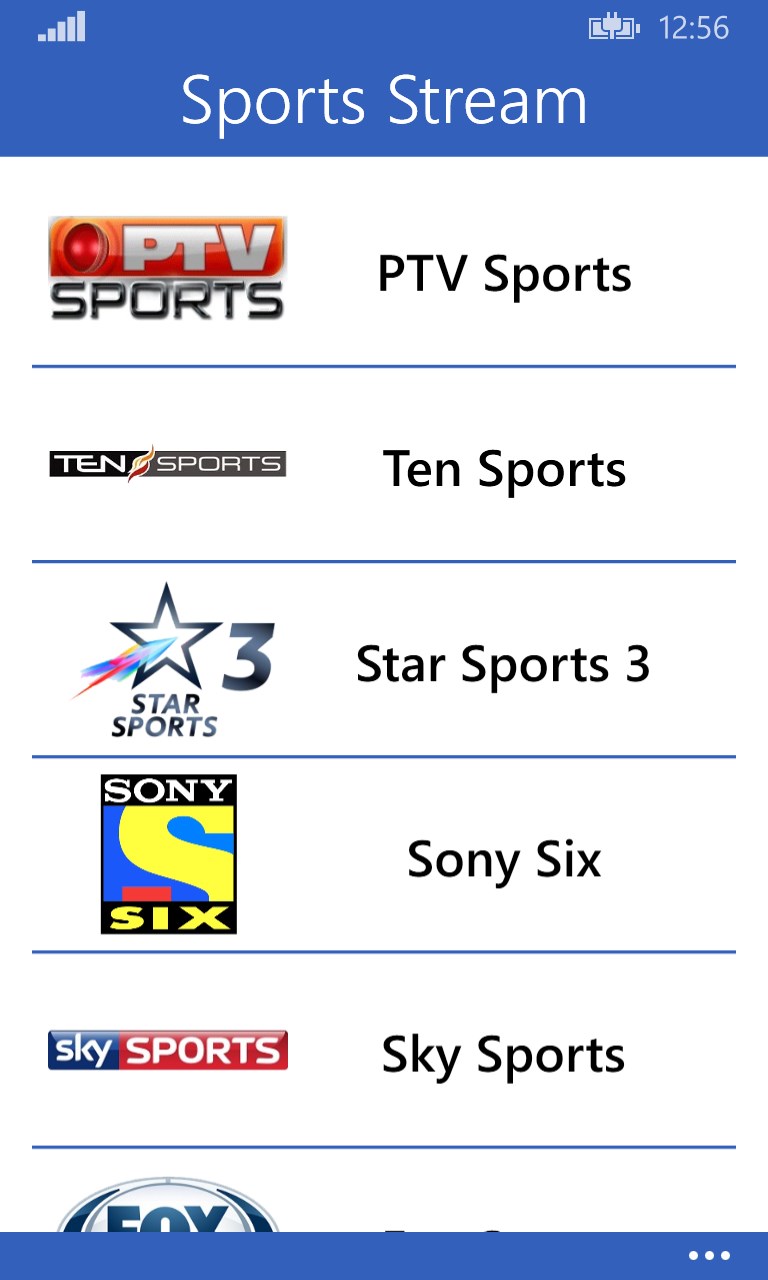Open the Sky Sports stream
The height and width of the screenshot is (1280, 768).
(x=384, y=1053)
